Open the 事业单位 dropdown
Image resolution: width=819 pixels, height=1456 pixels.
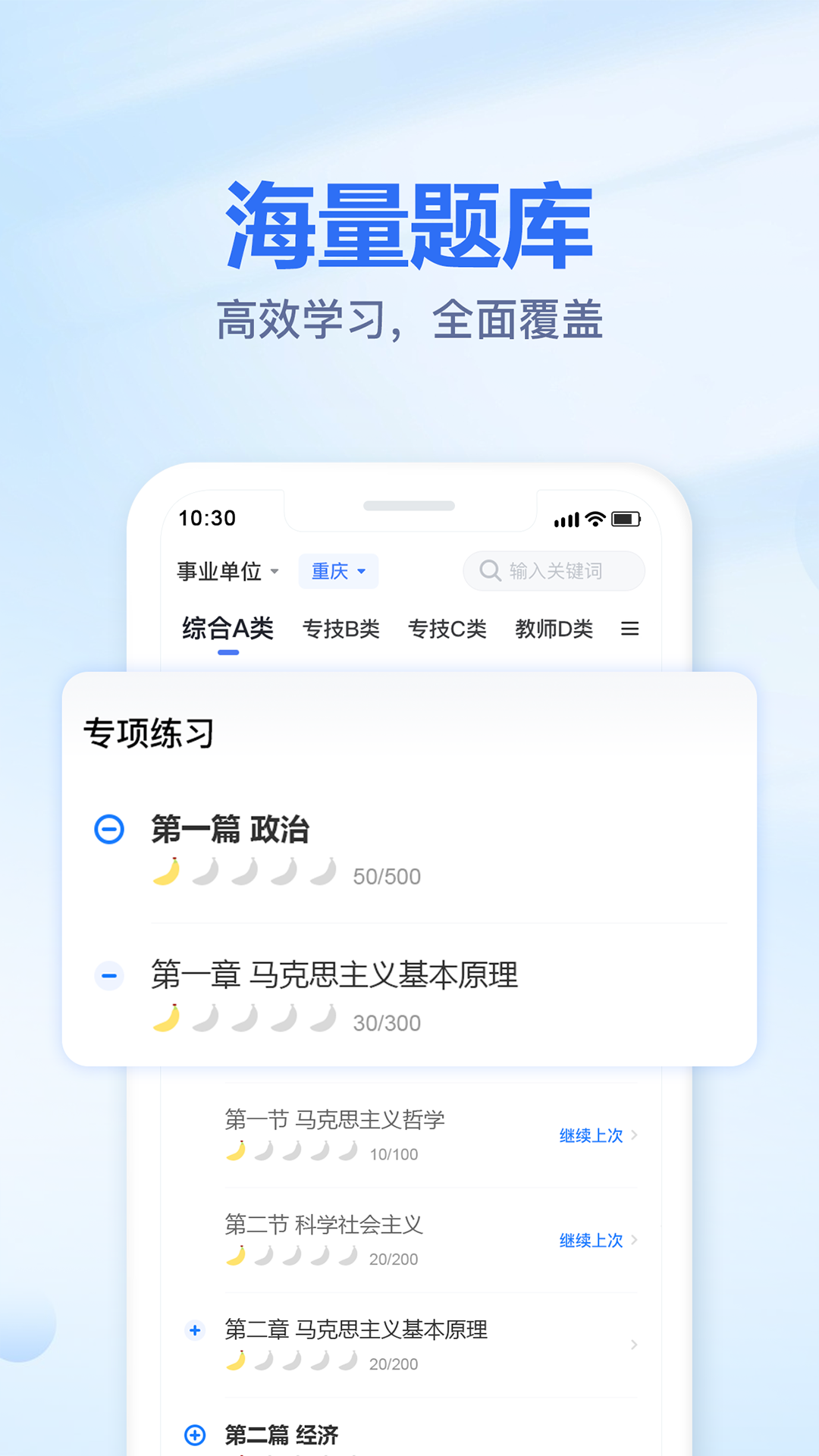click(x=225, y=571)
